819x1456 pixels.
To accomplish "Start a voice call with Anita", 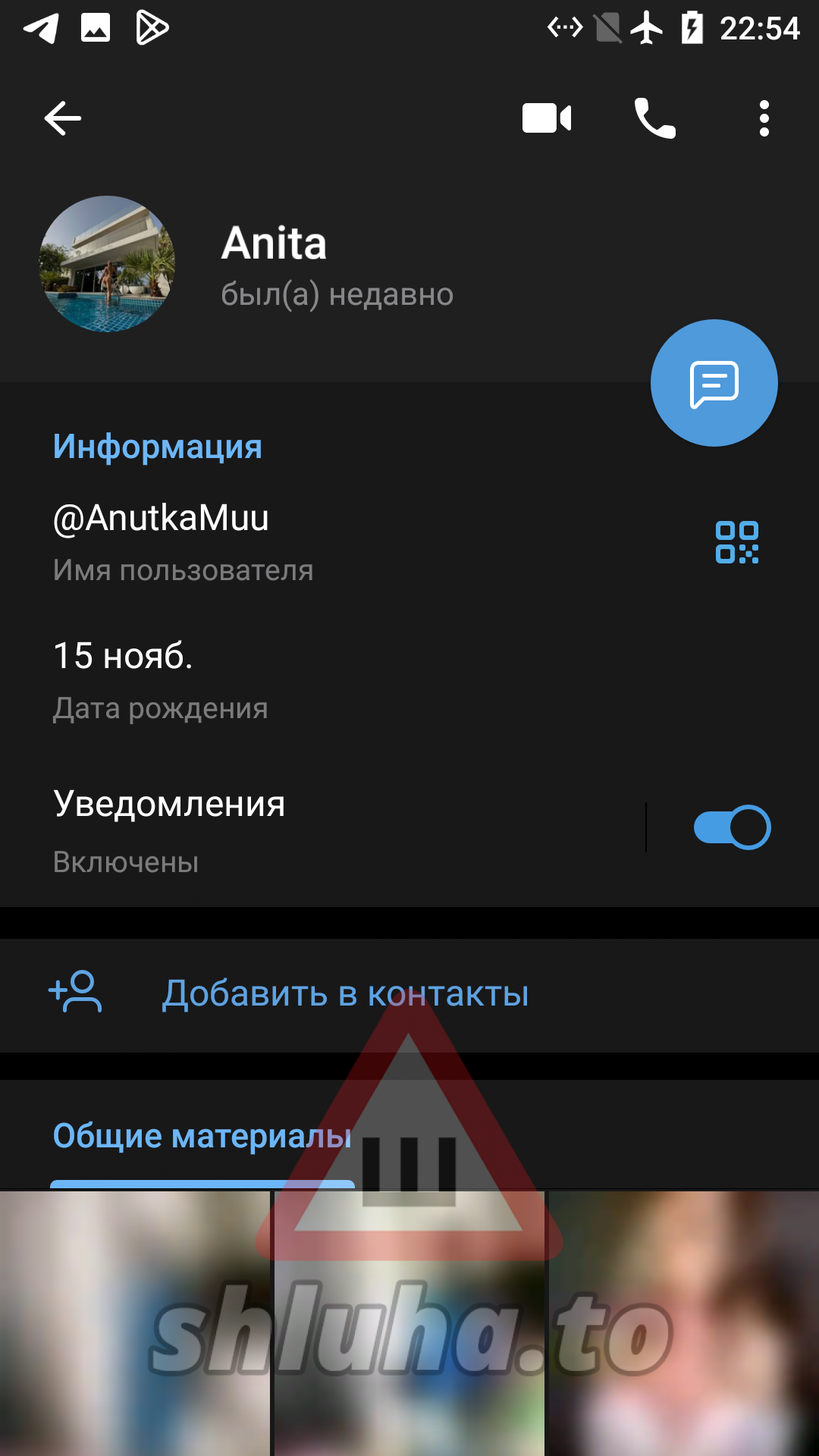I will coord(654,118).
